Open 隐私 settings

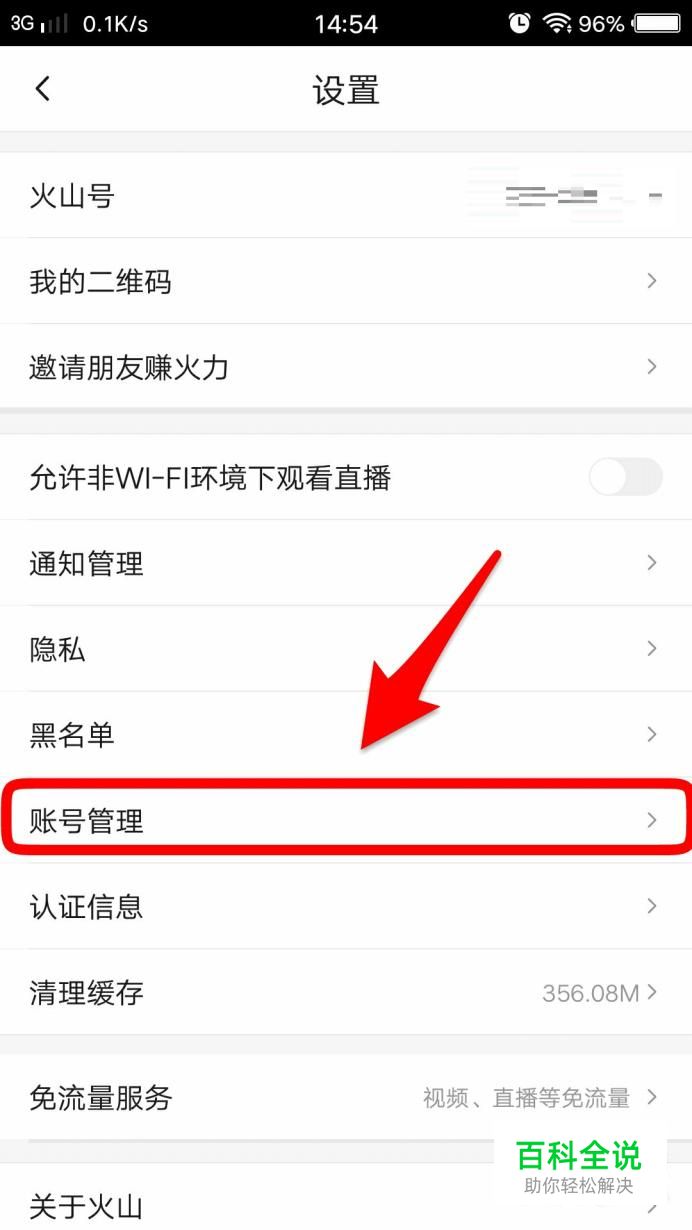point(346,649)
